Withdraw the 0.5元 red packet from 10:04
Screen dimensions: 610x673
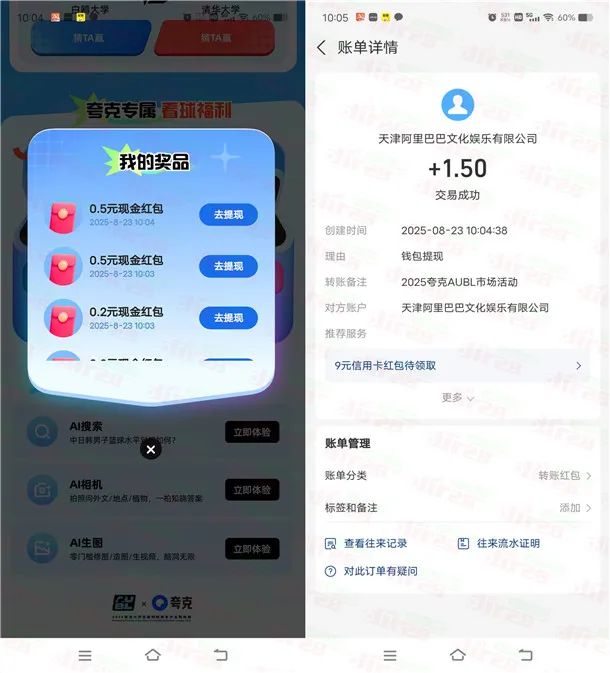click(x=228, y=215)
